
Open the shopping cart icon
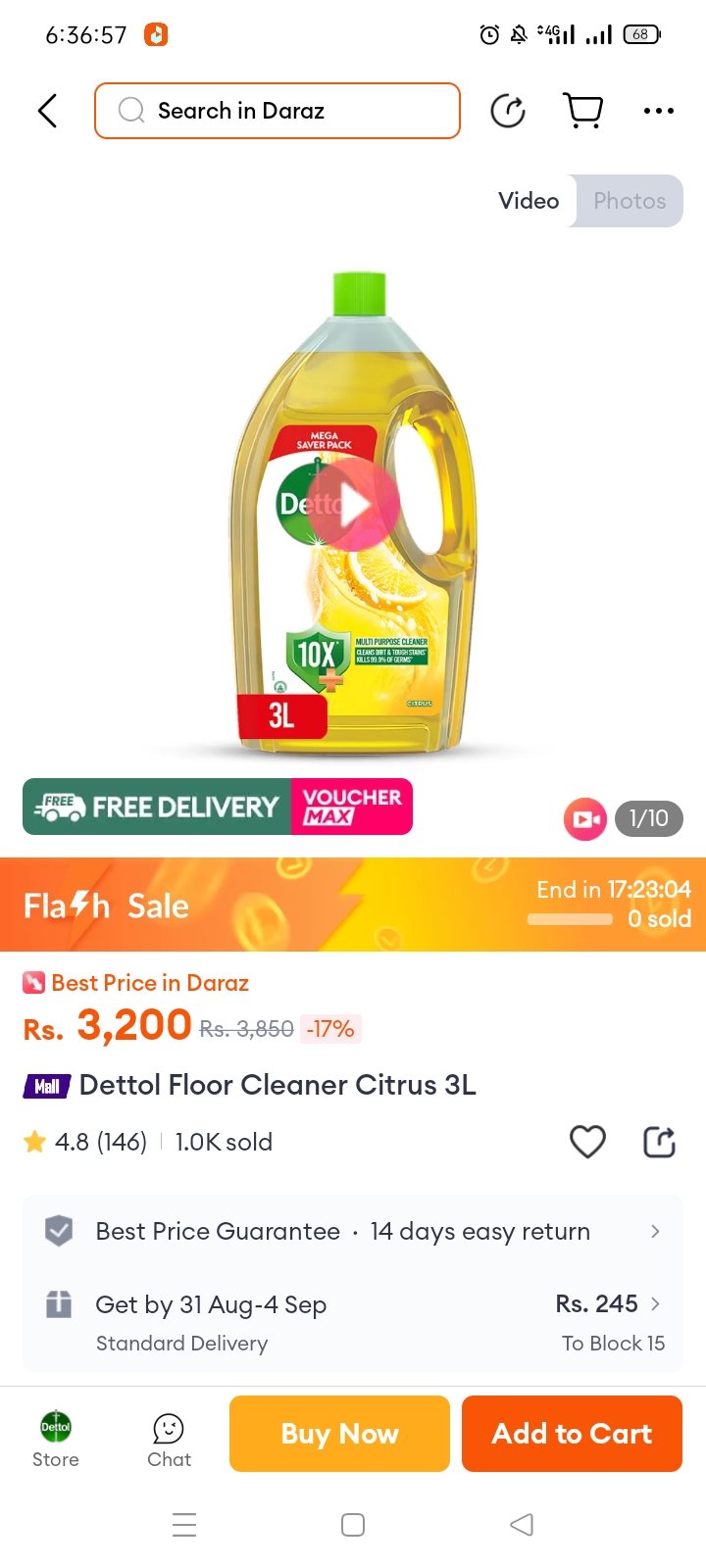[583, 111]
